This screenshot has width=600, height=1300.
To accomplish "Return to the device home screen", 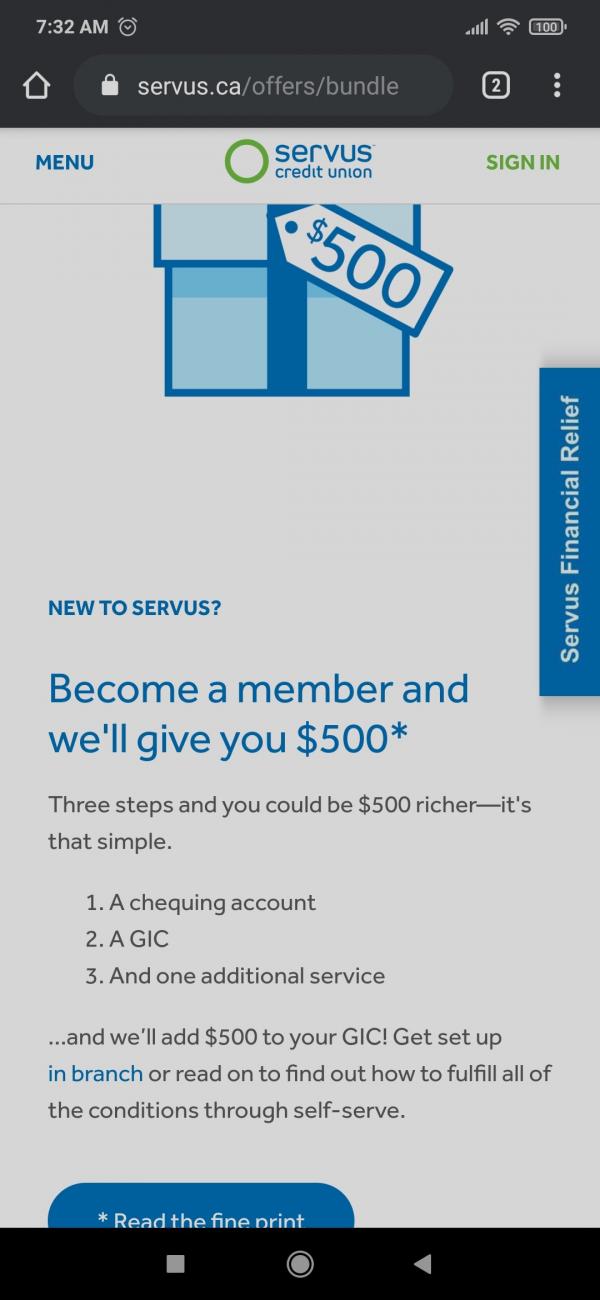I will pos(299,1264).
